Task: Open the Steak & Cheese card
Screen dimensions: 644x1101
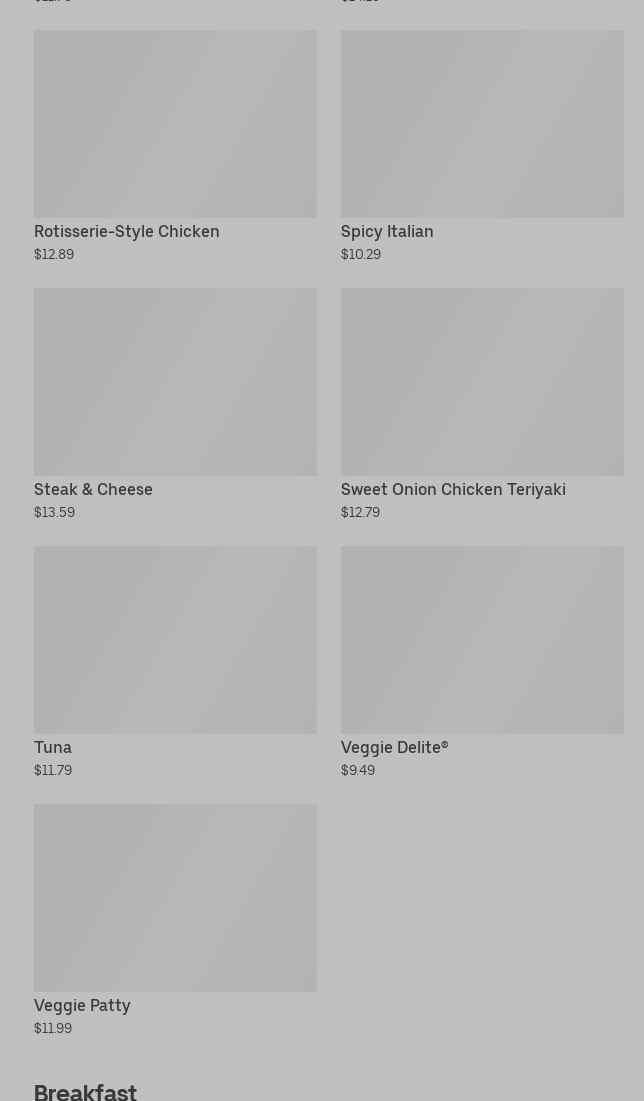Action: click(x=175, y=403)
